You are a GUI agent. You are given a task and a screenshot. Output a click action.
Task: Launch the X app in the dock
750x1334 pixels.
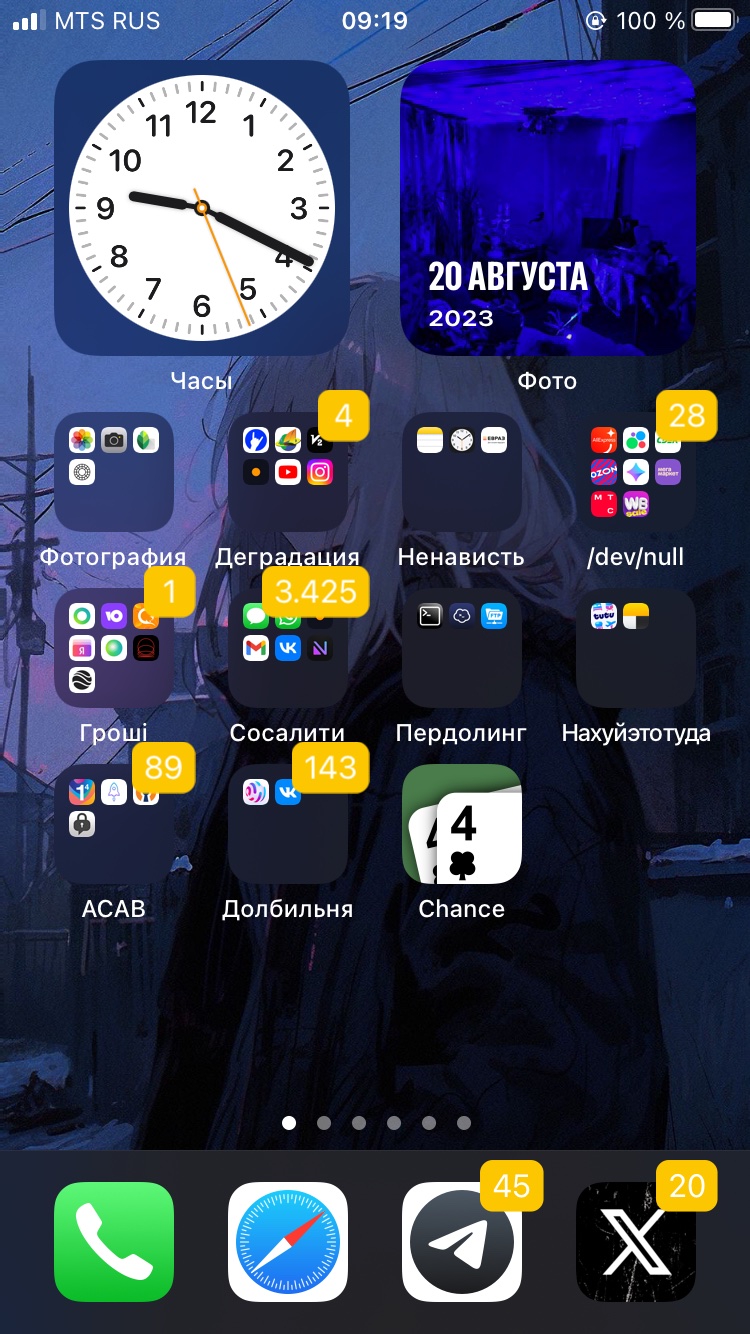(636, 1242)
